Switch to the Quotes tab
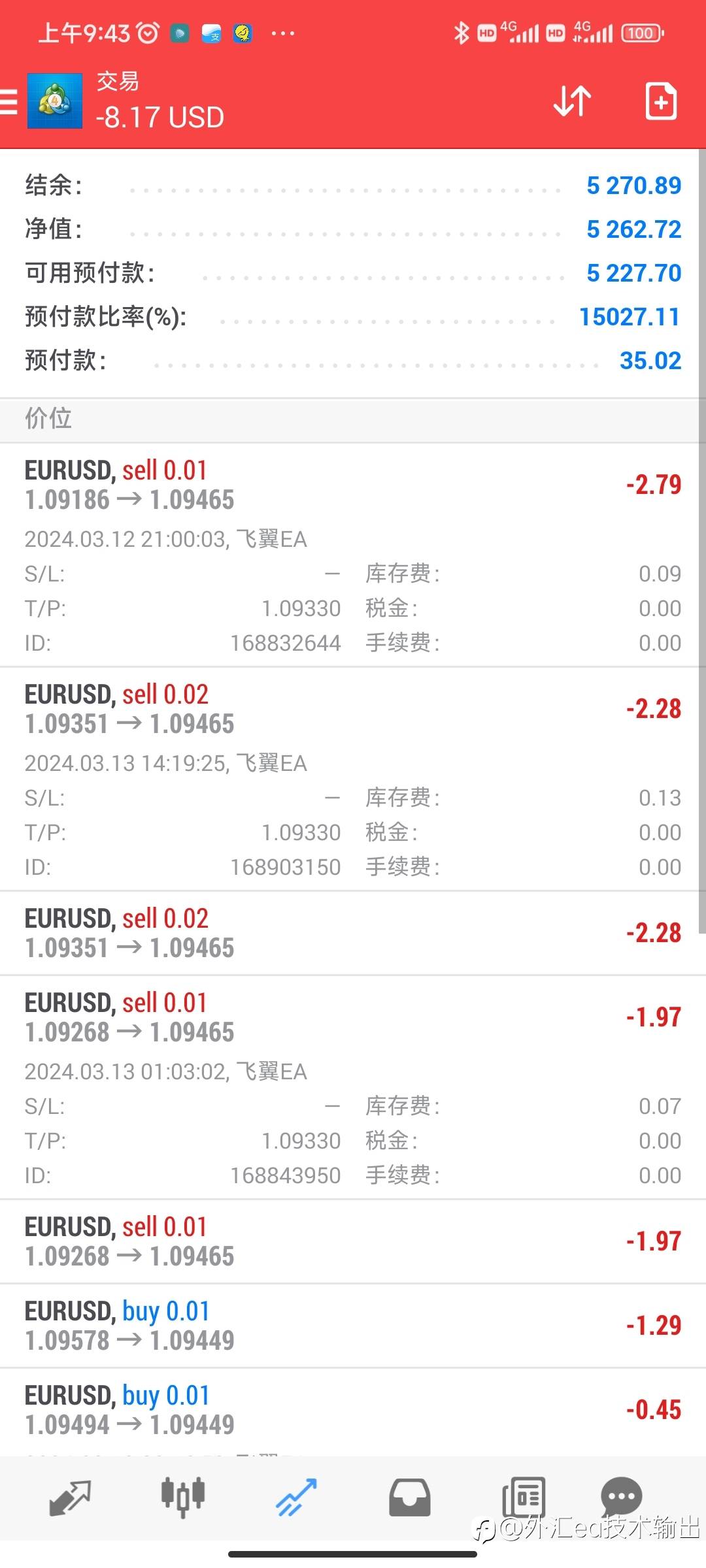Image resolution: width=706 pixels, height=1568 pixels. click(70, 1497)
